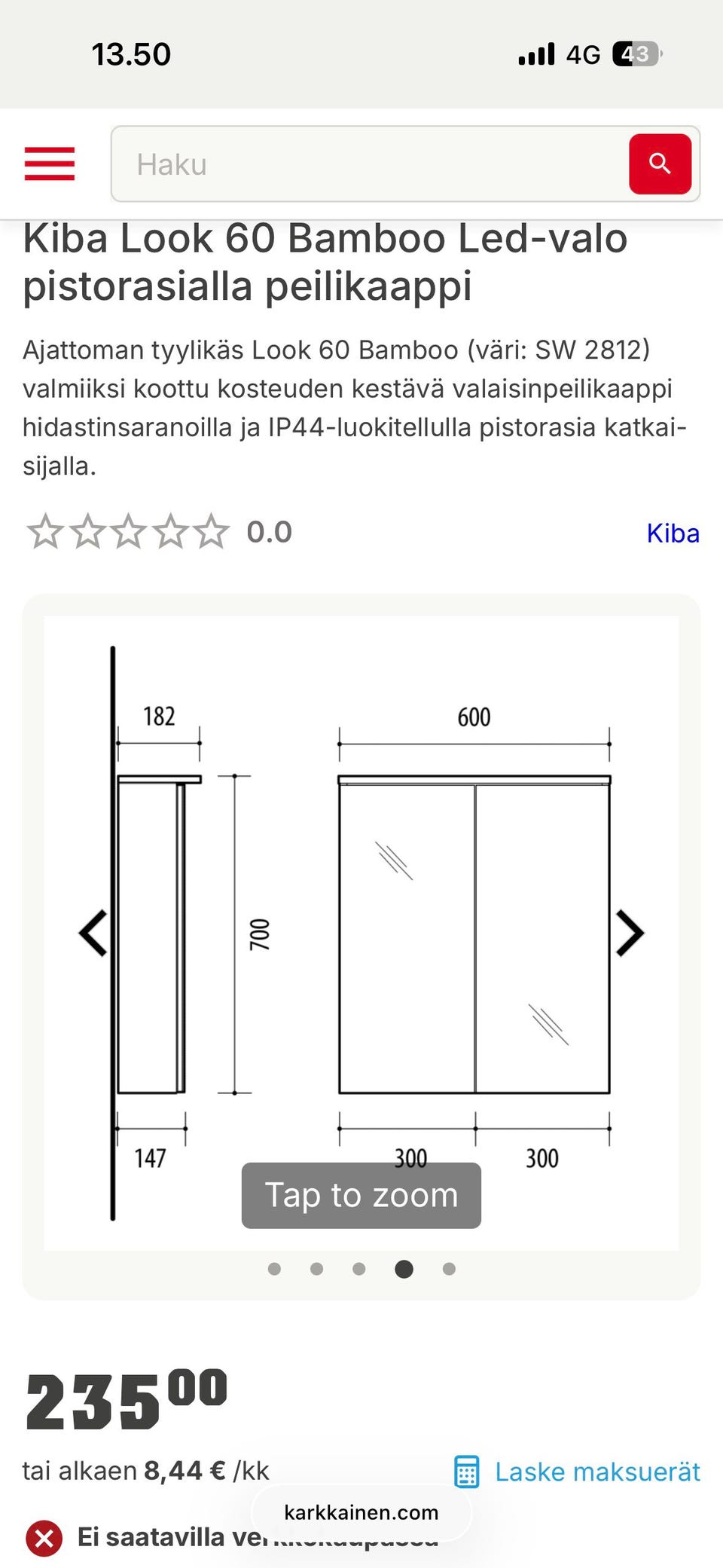The height and width of the screenshot is (1568, 723).
Task: Show the next product image with right arrow
Action: [x=630, y=932]
